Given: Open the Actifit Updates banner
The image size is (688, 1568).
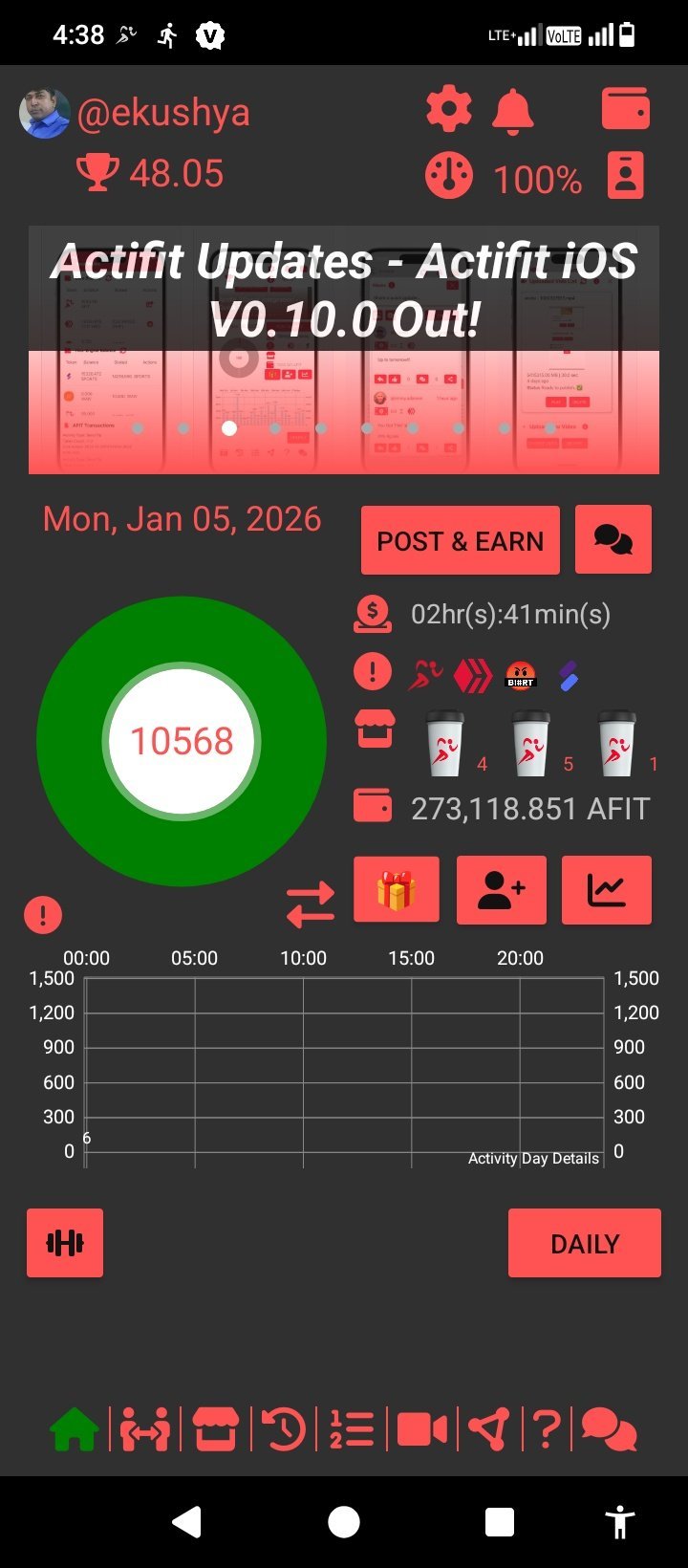Looking at the screenshot, I should pos(344,350).
